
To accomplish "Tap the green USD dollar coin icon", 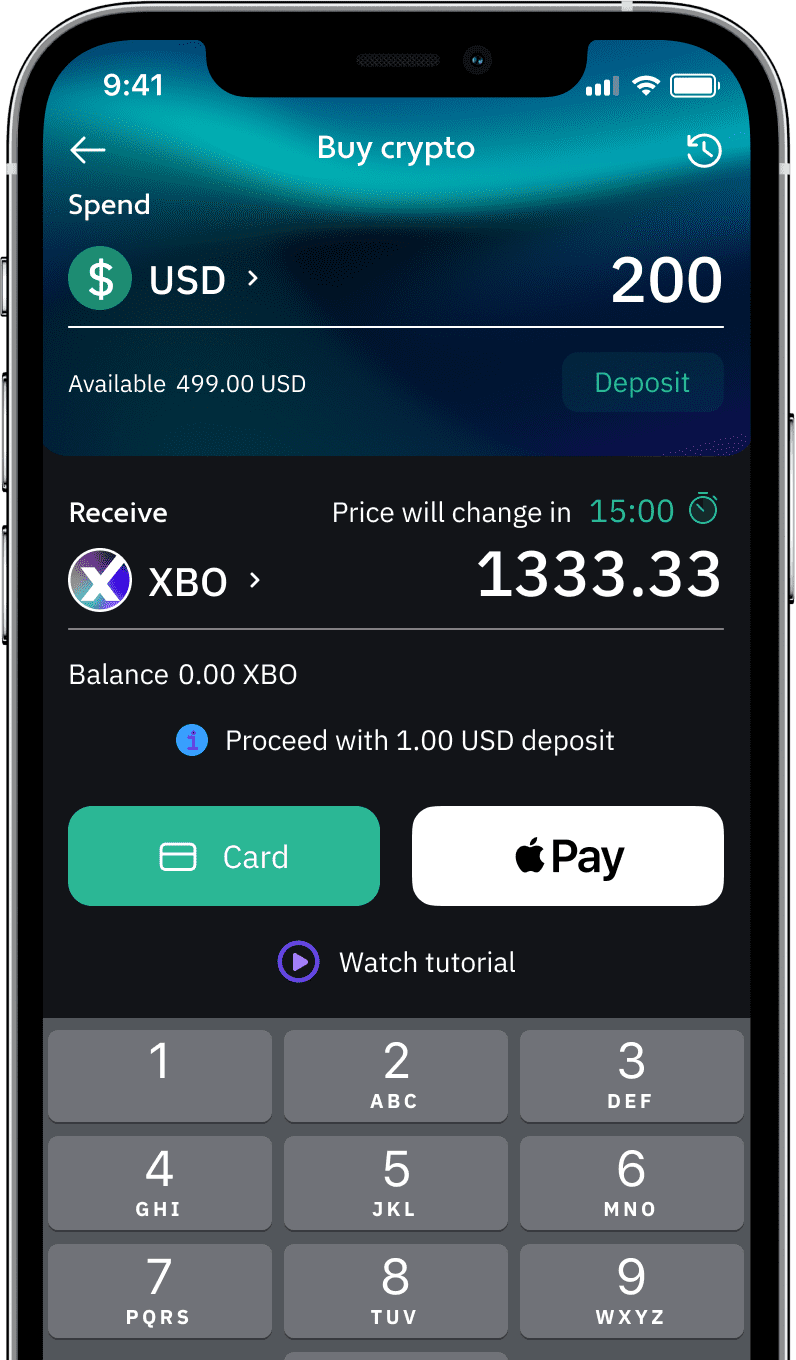I will 100,279.
